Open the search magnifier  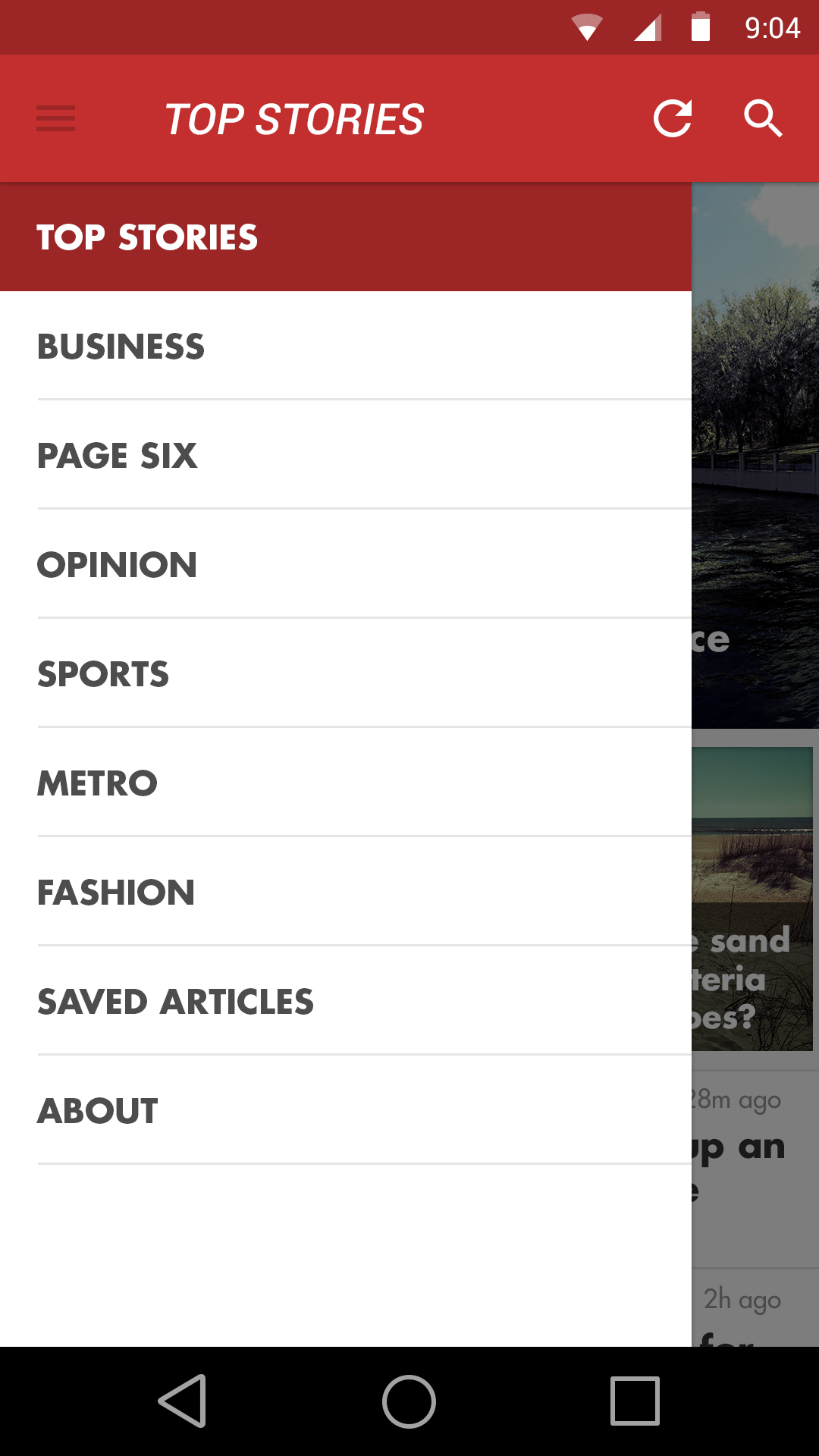[762, 118]
